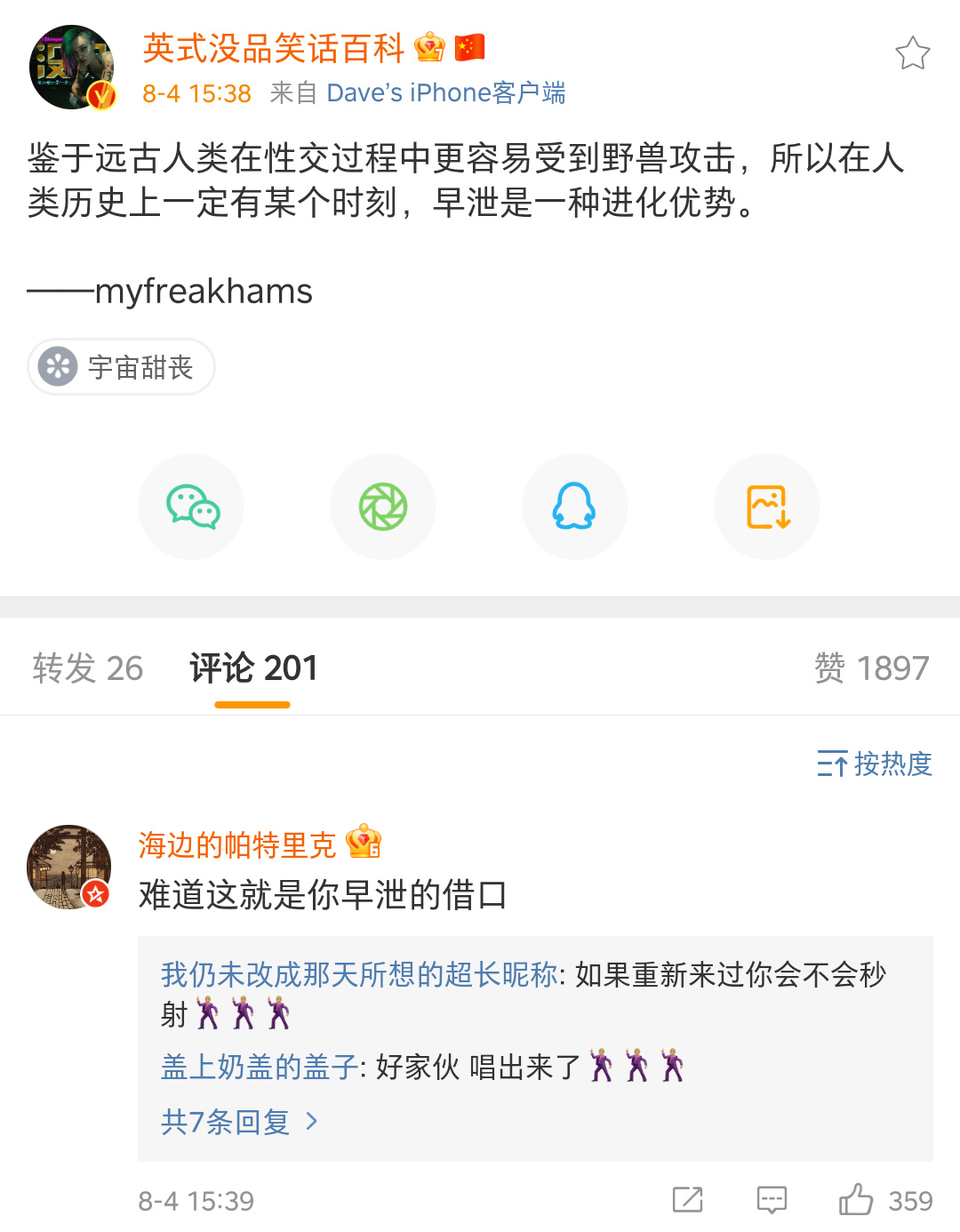Open the 海边的帕特里克 username
The width and height of the screenshot is (960, 1232).
tap(237, 844)
